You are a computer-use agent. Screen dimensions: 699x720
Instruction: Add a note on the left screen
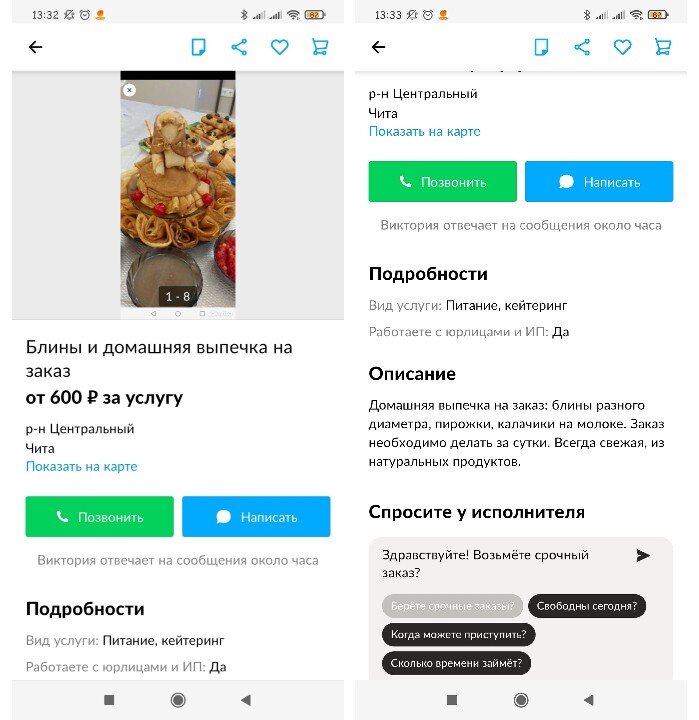[x=198, y=47]
